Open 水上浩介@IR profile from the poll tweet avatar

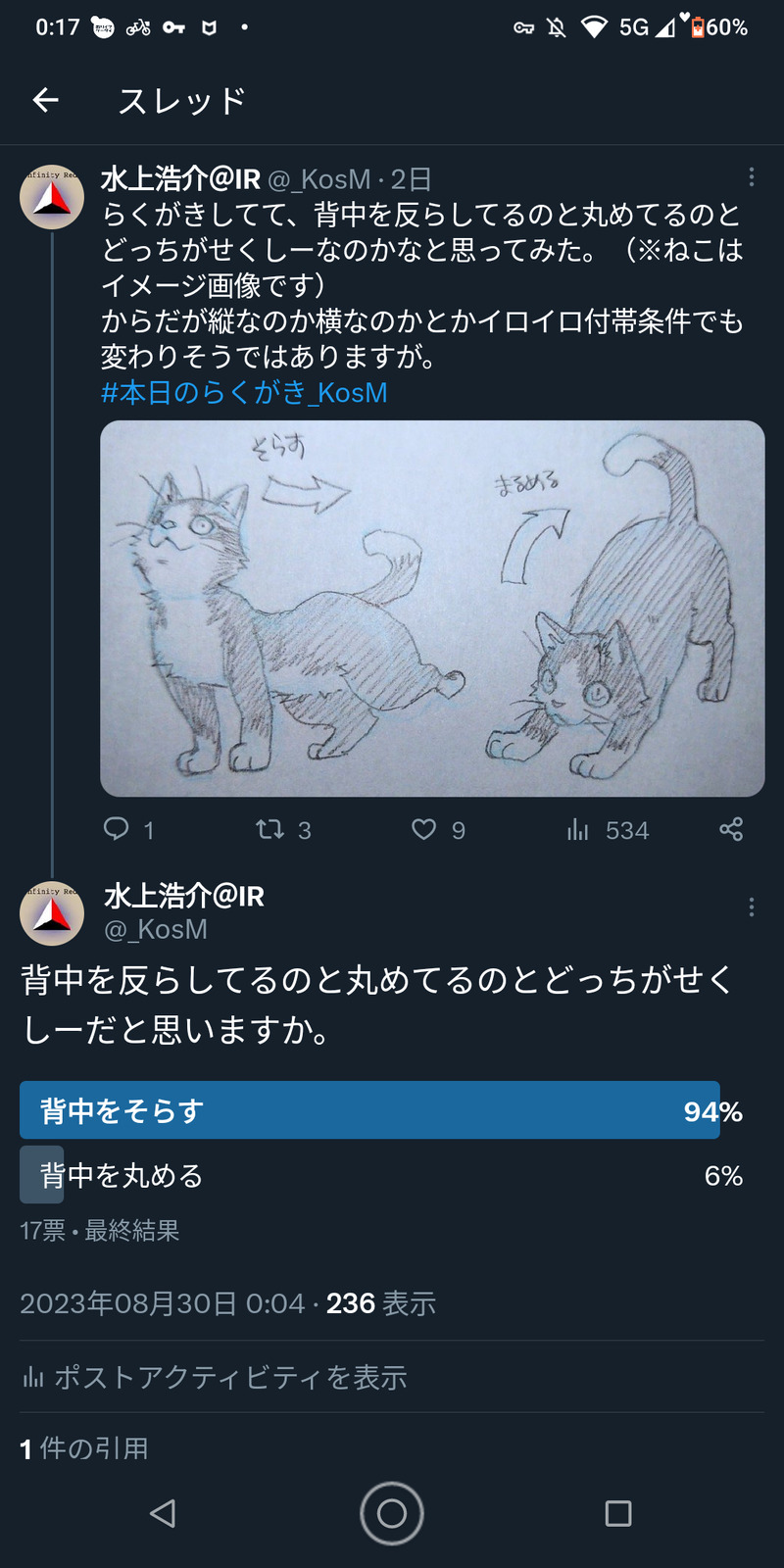coord(52,912)
